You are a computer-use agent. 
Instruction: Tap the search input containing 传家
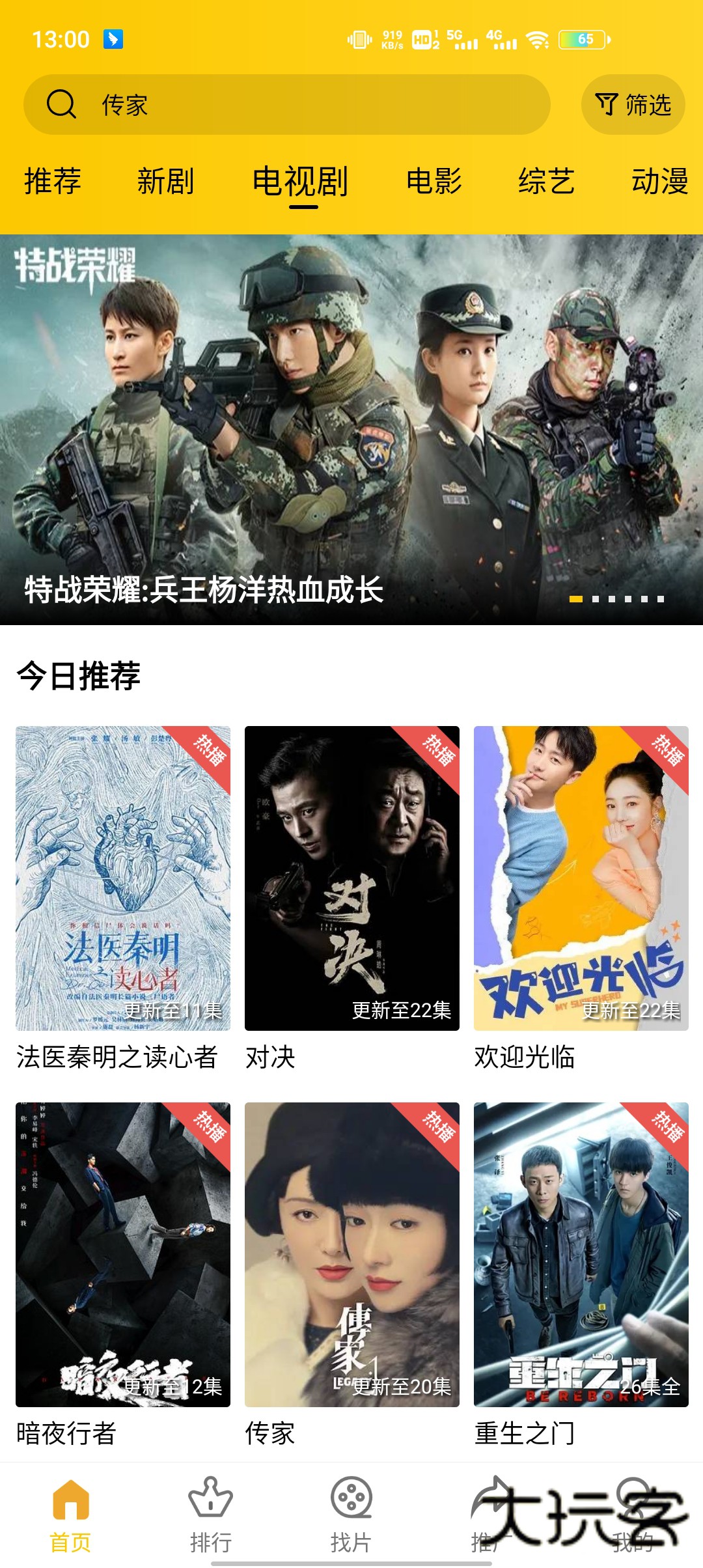[260, 104]
